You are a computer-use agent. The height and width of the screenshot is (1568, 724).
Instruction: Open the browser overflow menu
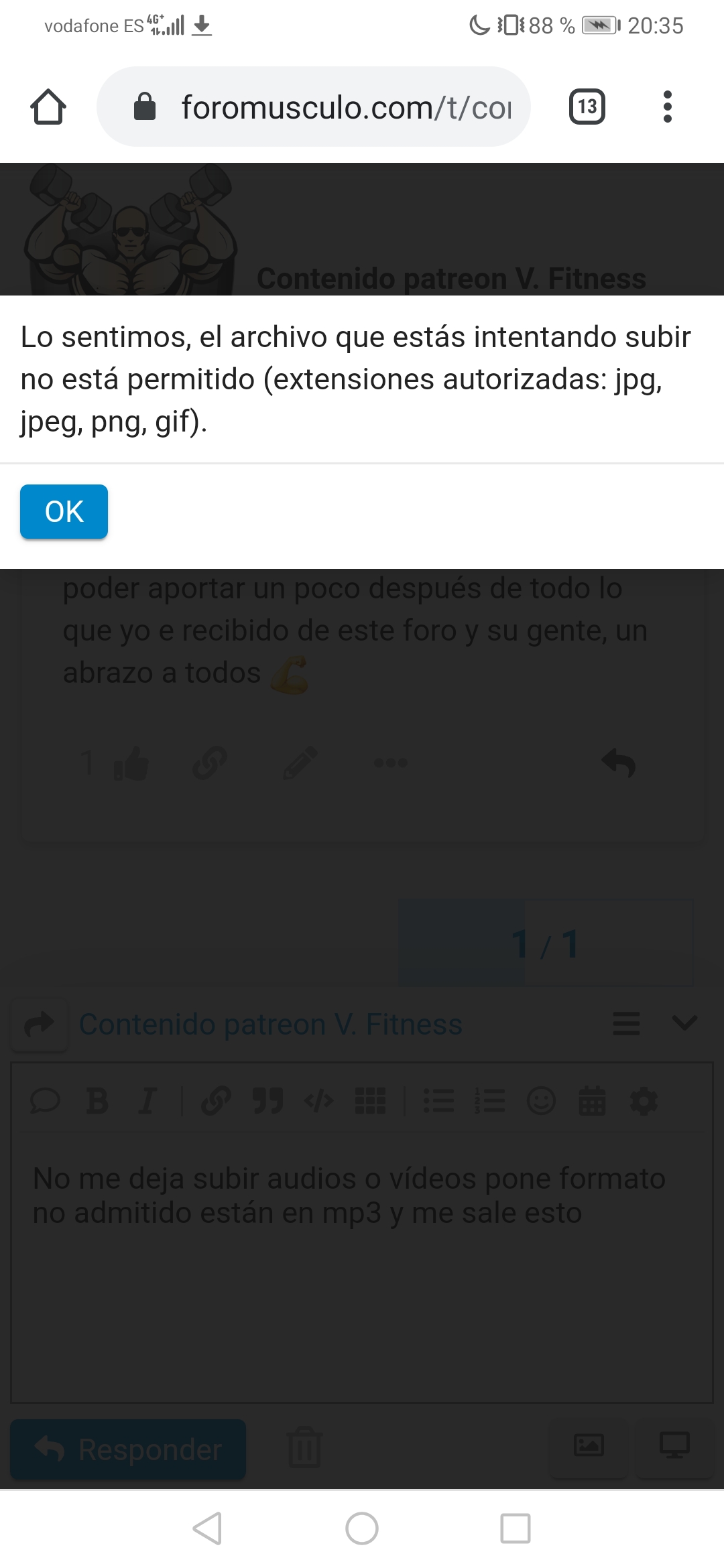(667, 107)
